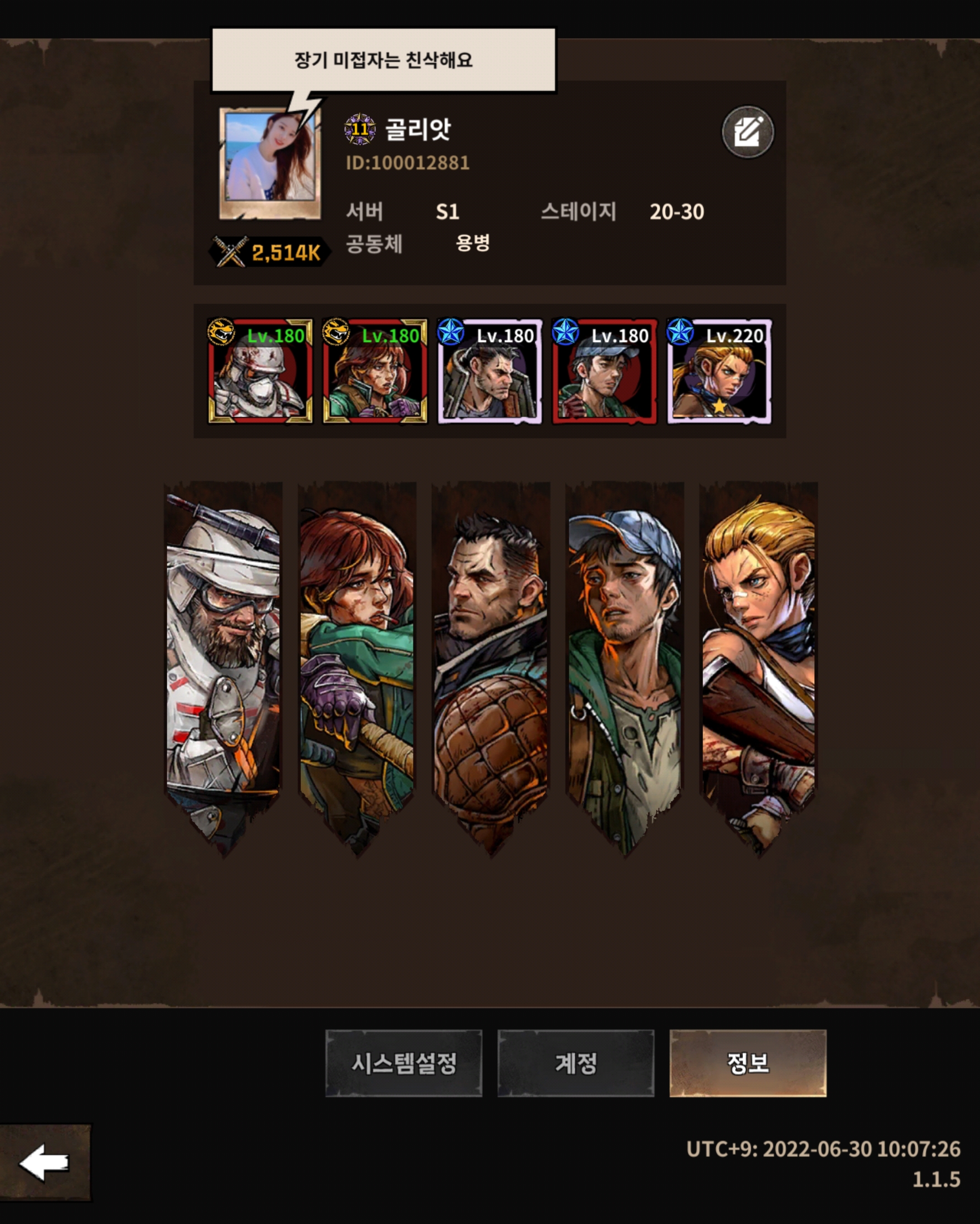Select the 정보 tab

pyautogui.click(x=748, y=1063)
